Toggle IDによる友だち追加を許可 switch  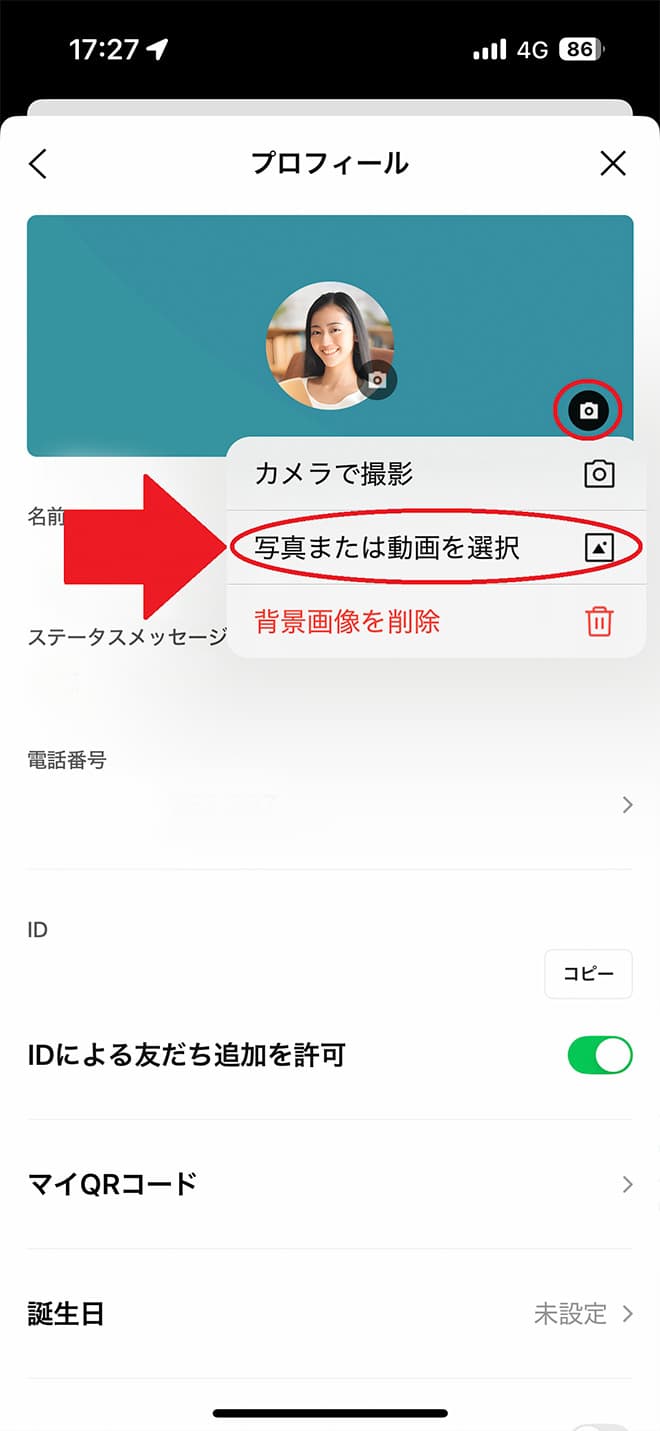[599, 1055]
